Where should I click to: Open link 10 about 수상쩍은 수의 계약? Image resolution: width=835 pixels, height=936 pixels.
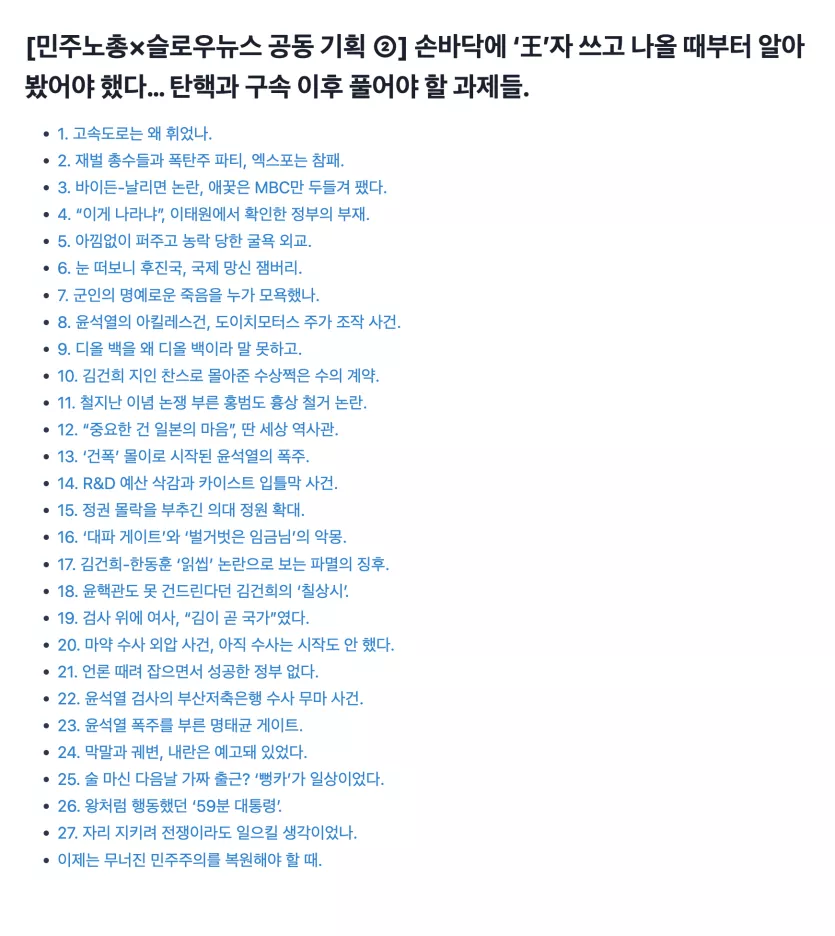218,376
